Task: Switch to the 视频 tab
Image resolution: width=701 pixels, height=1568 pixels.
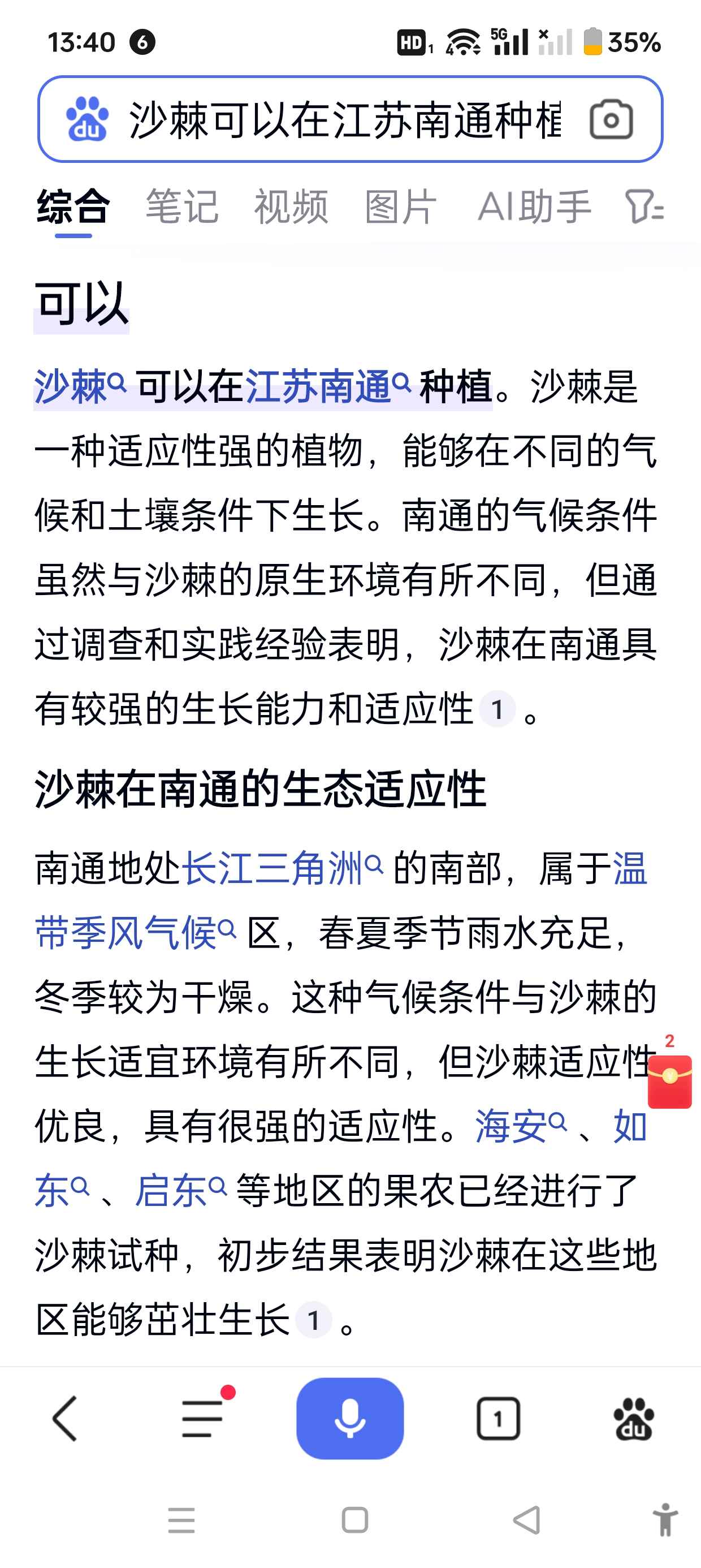Action: tap(291, 206)
